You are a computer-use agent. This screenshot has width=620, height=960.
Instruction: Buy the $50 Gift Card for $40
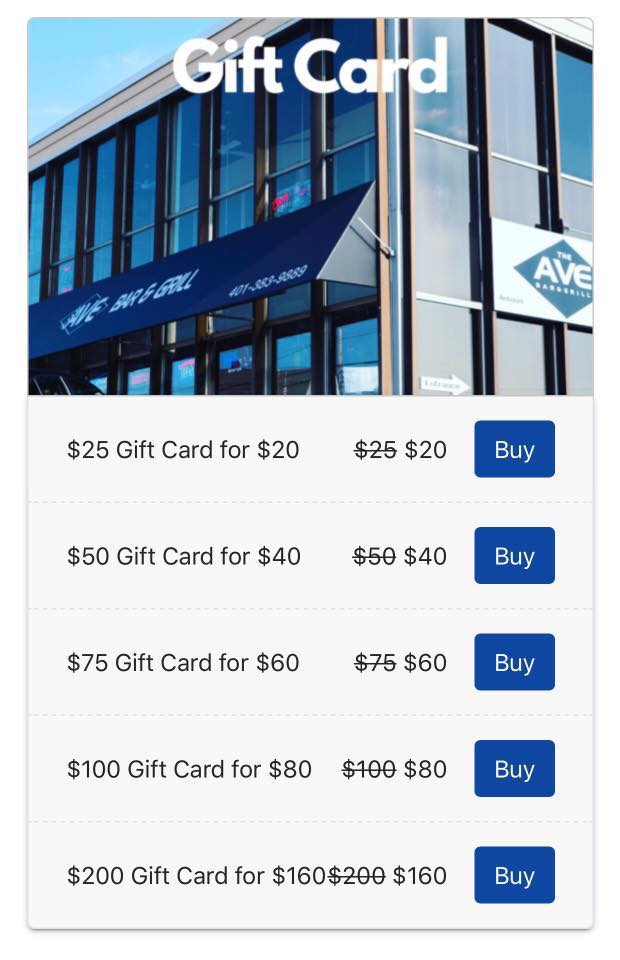[x=514, y=556]
